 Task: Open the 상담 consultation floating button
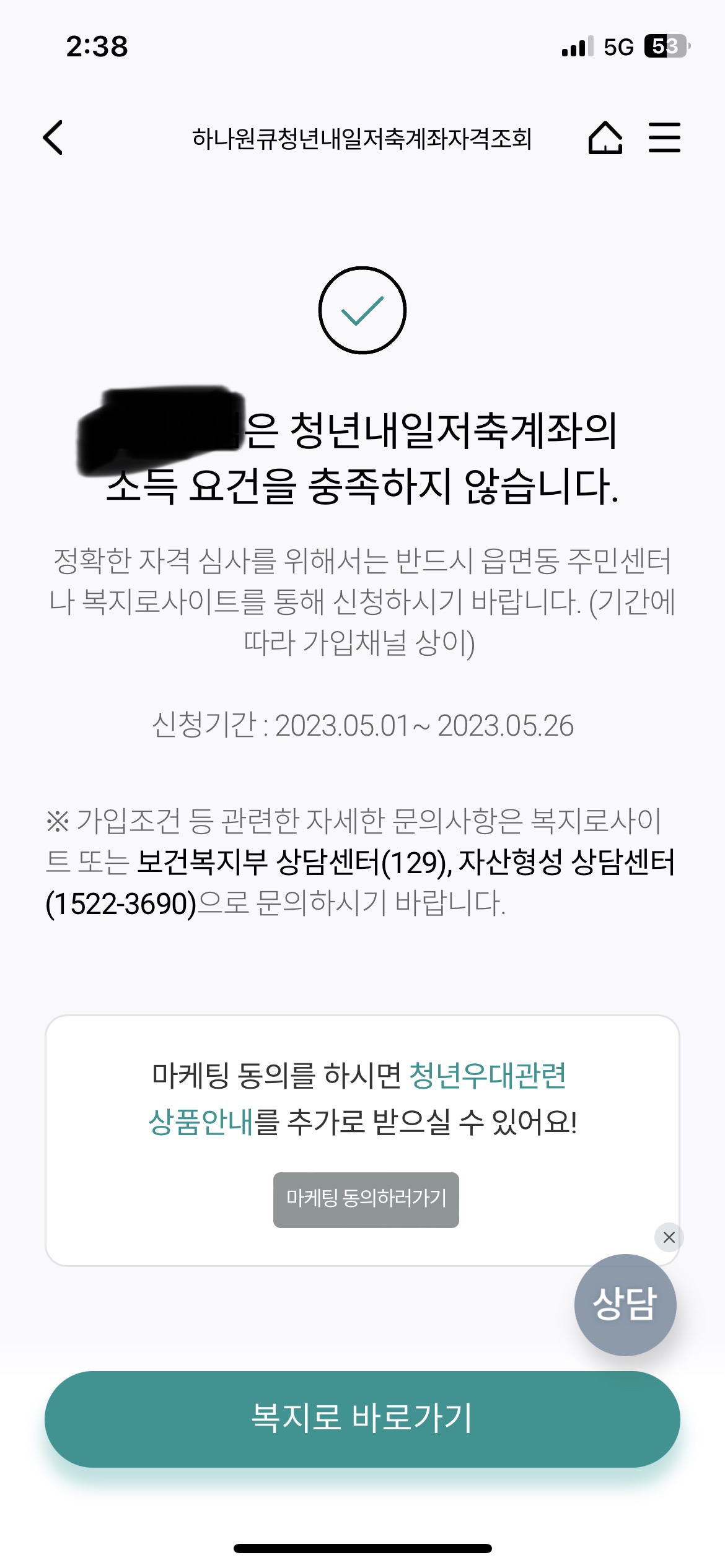coord(624,1303)
